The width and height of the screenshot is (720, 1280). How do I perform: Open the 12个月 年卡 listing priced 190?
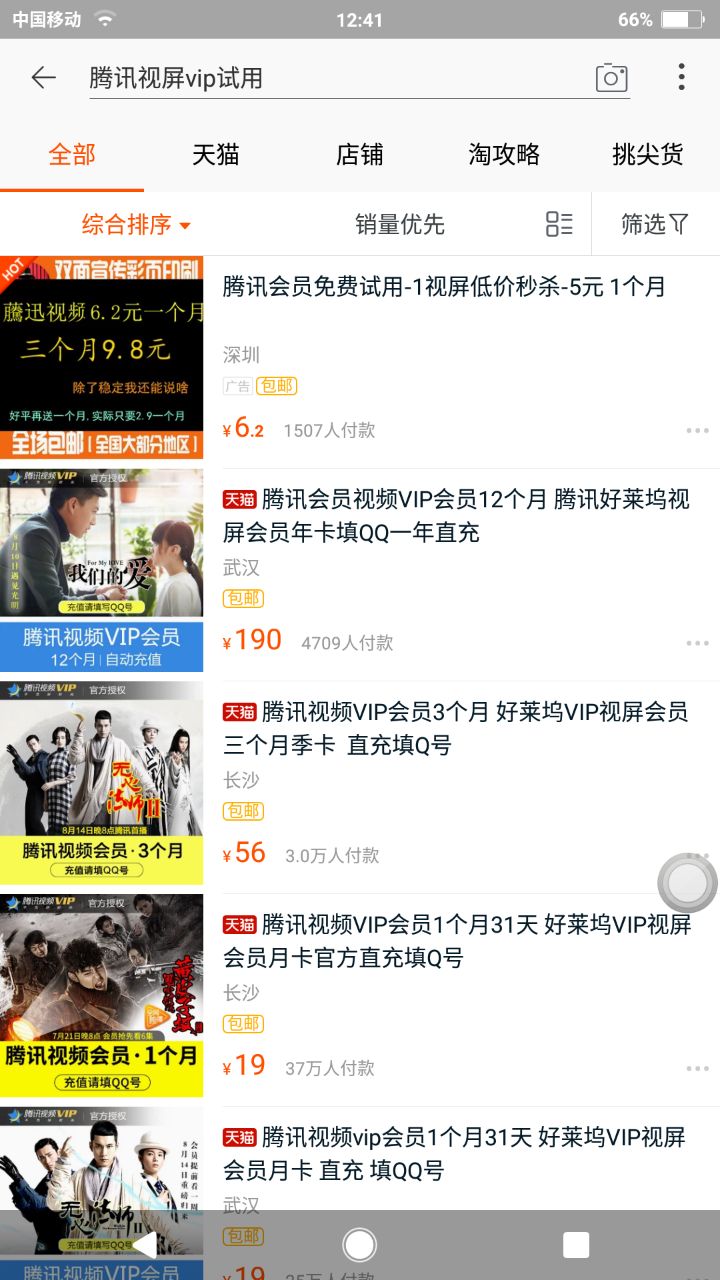(x=456, y=516)
